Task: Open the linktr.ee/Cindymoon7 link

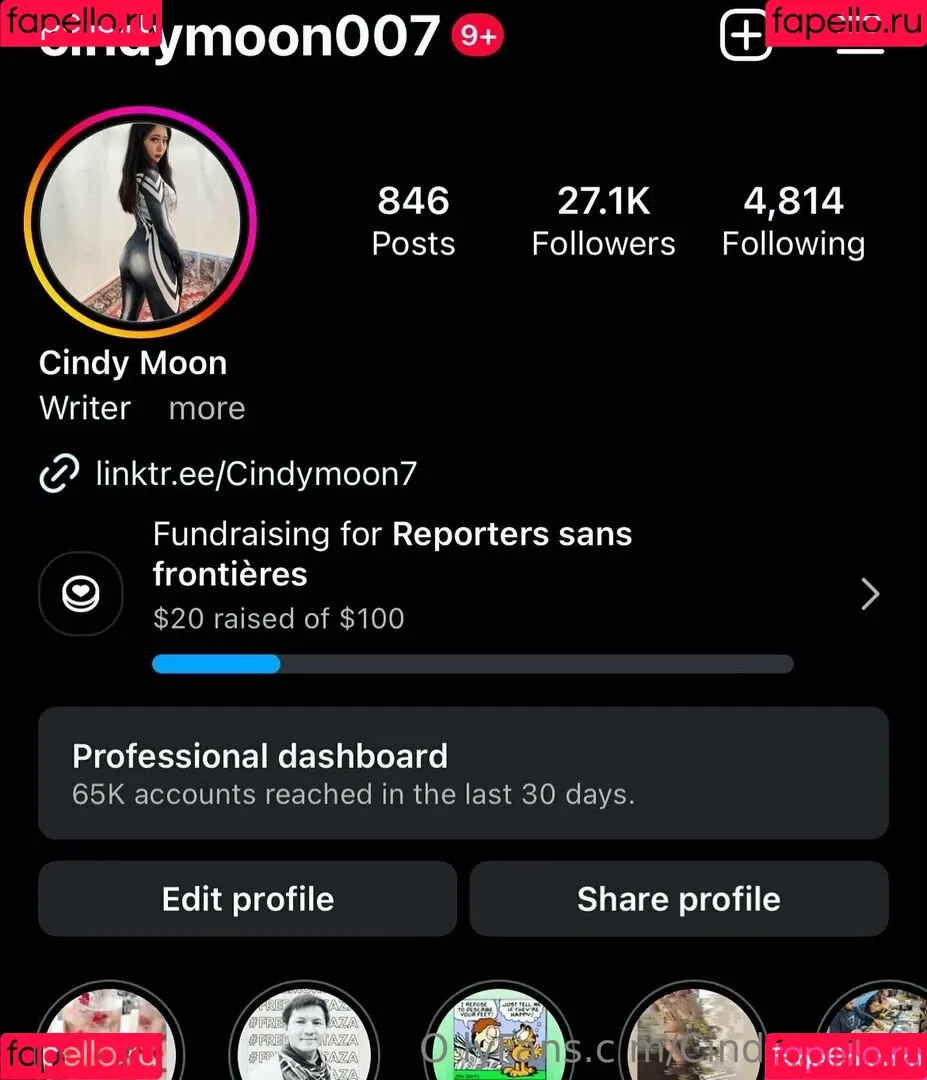Action: coord(255,474)
